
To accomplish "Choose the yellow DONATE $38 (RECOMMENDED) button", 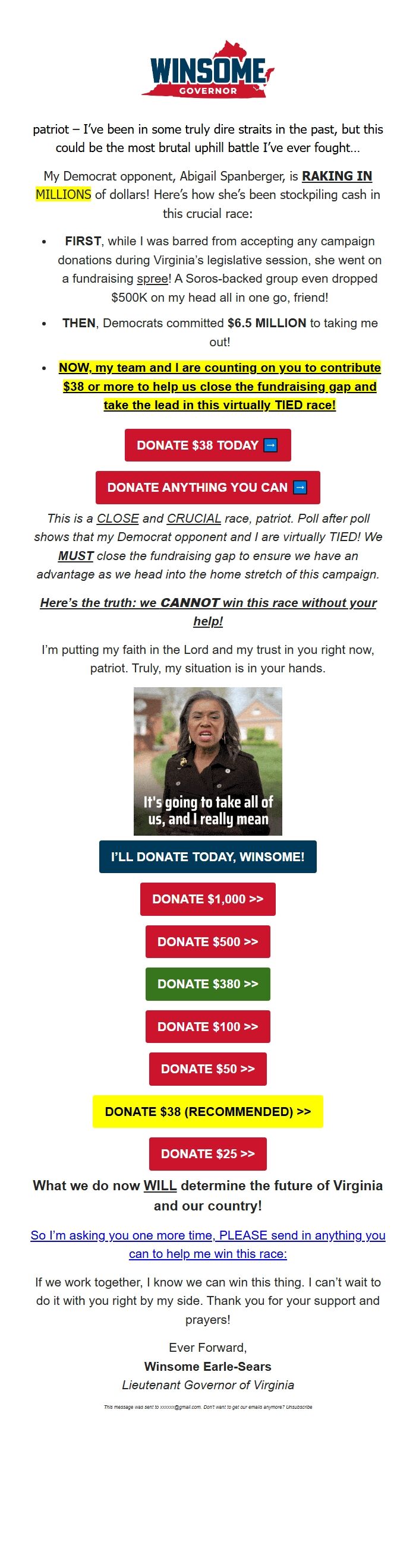I will [x=207, y=1111].
